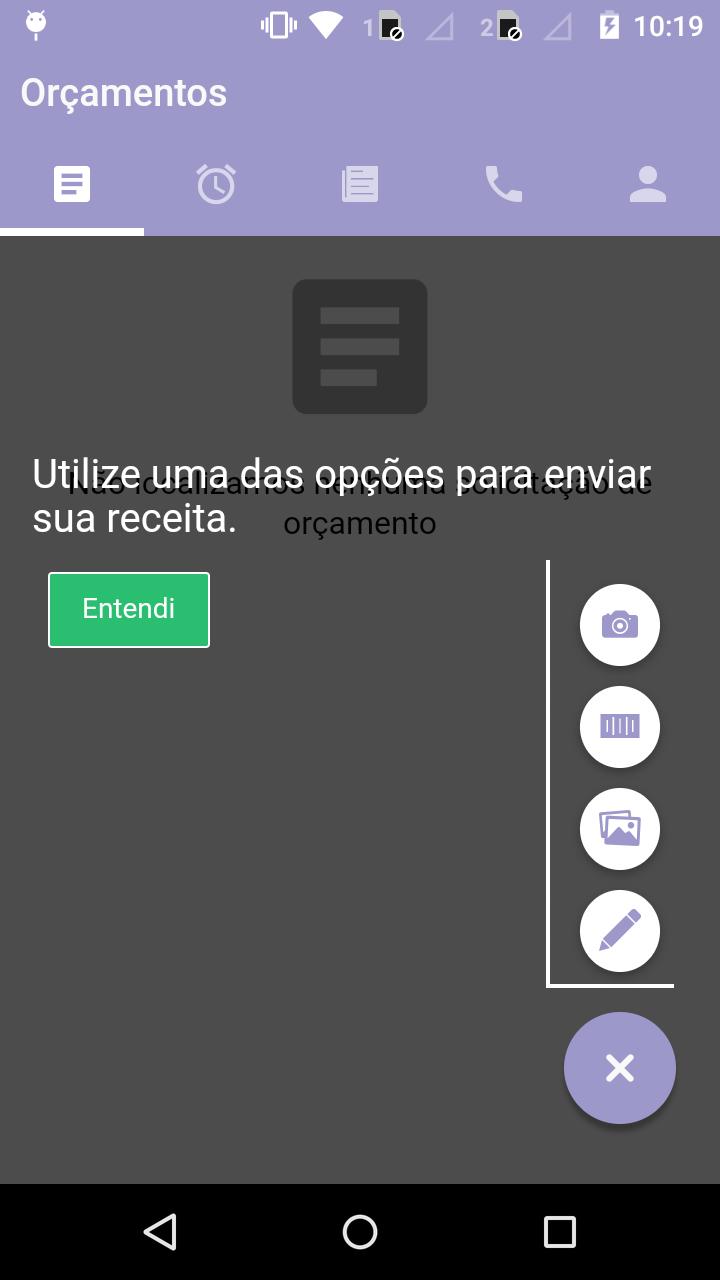The height and width of the screenshot is (1280, 720).
Task: Select the documents list icon
Action: tap(360, 183)
